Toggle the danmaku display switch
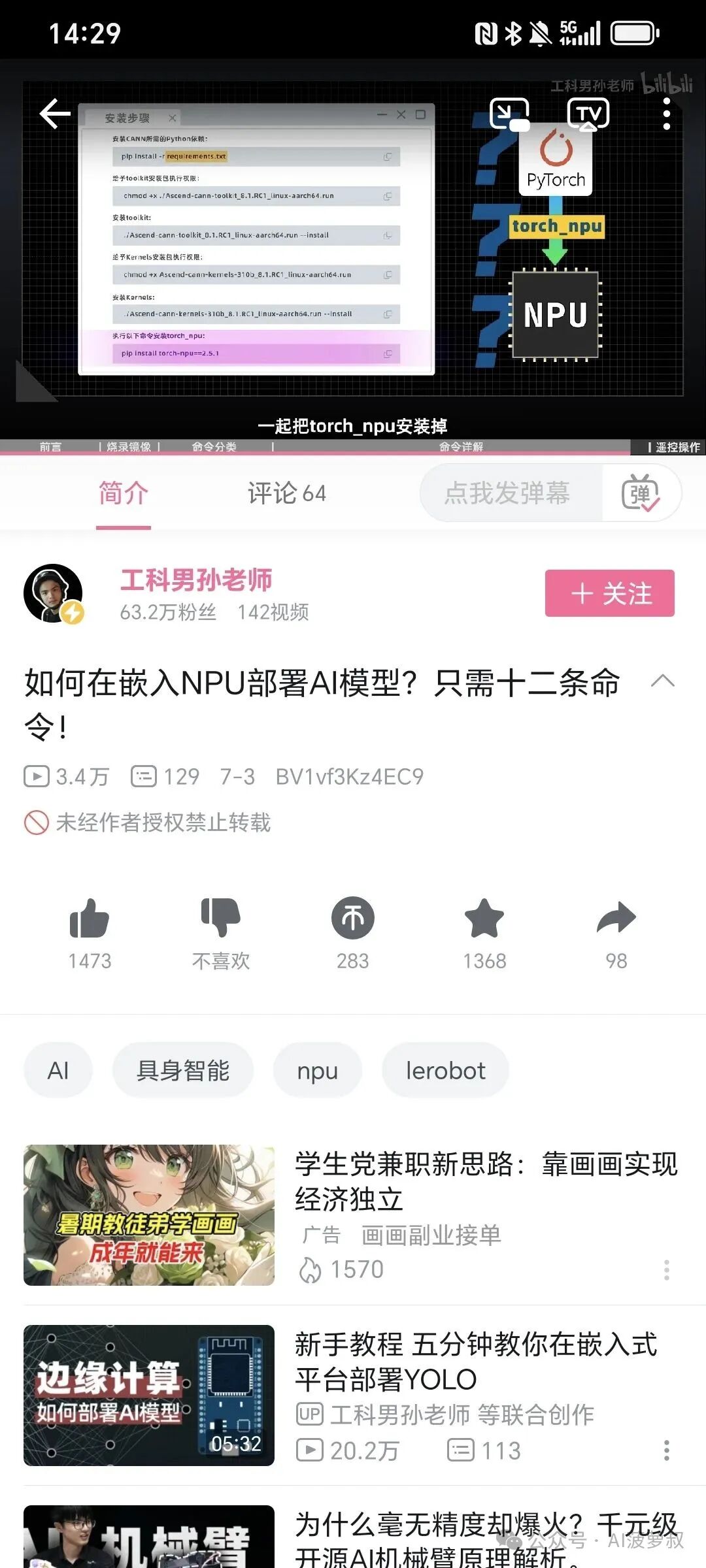The width and height of the screenshot is (706, 1568). (641, 493)
